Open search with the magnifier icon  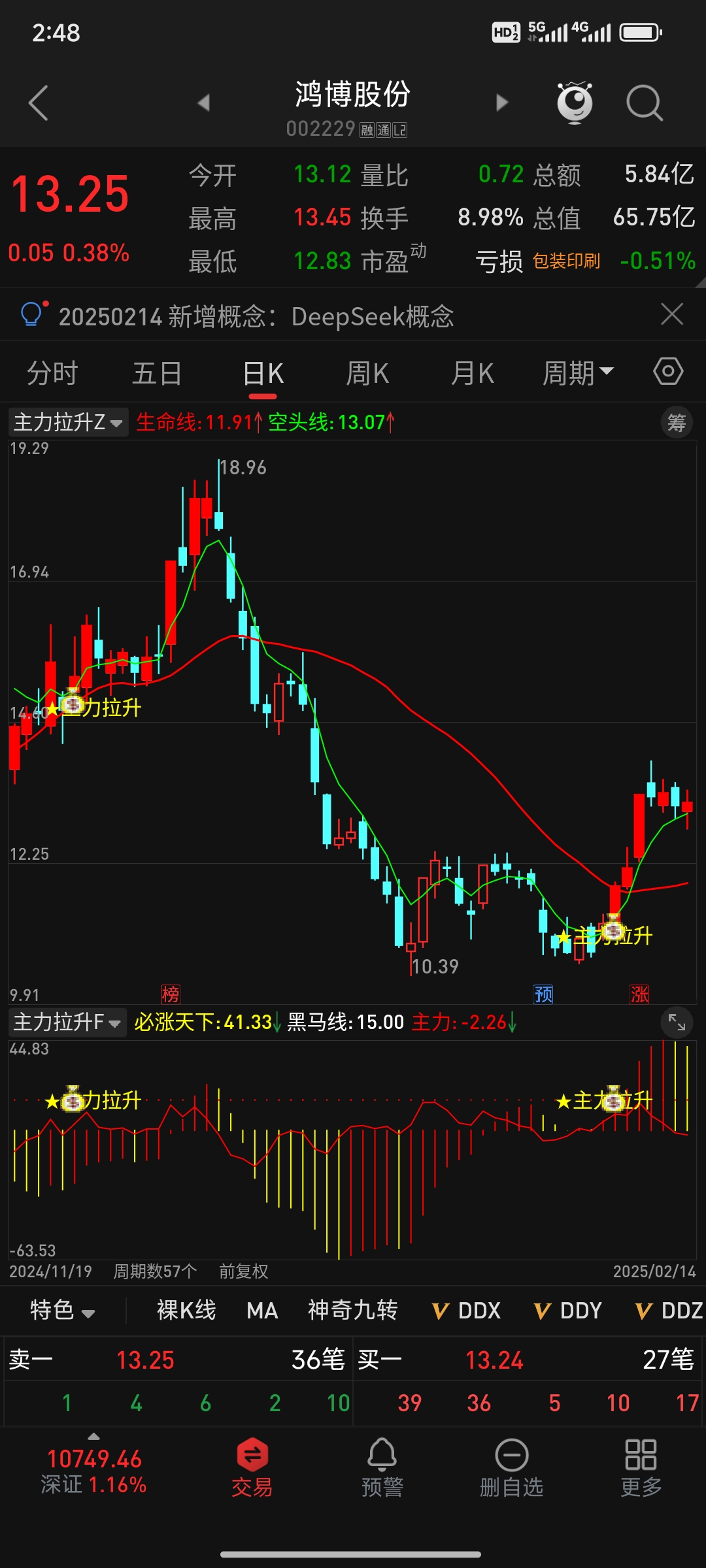coord(644,103)
